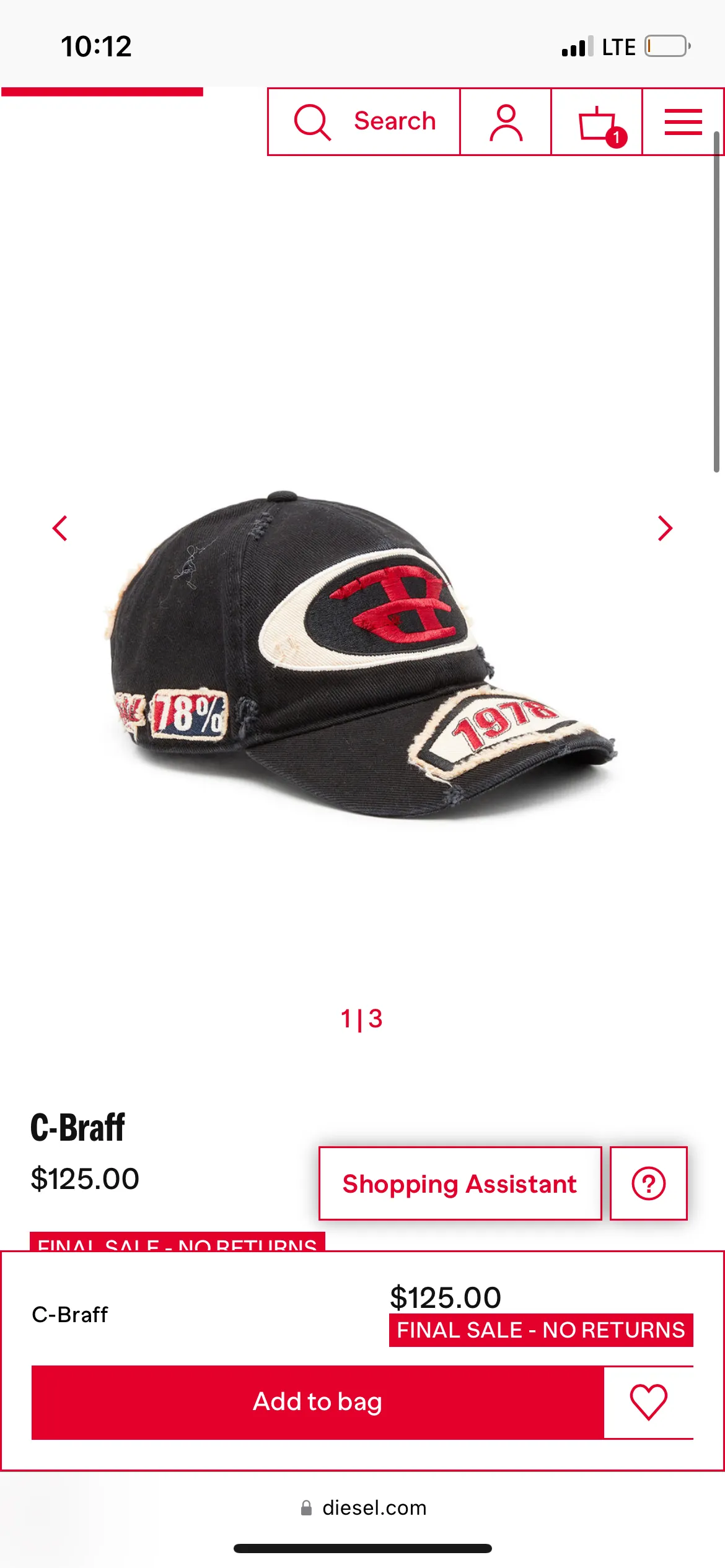The width and height of the screenshot is (725, 1568).
Task: Open the hamburger menu
Action: (683, 122)
